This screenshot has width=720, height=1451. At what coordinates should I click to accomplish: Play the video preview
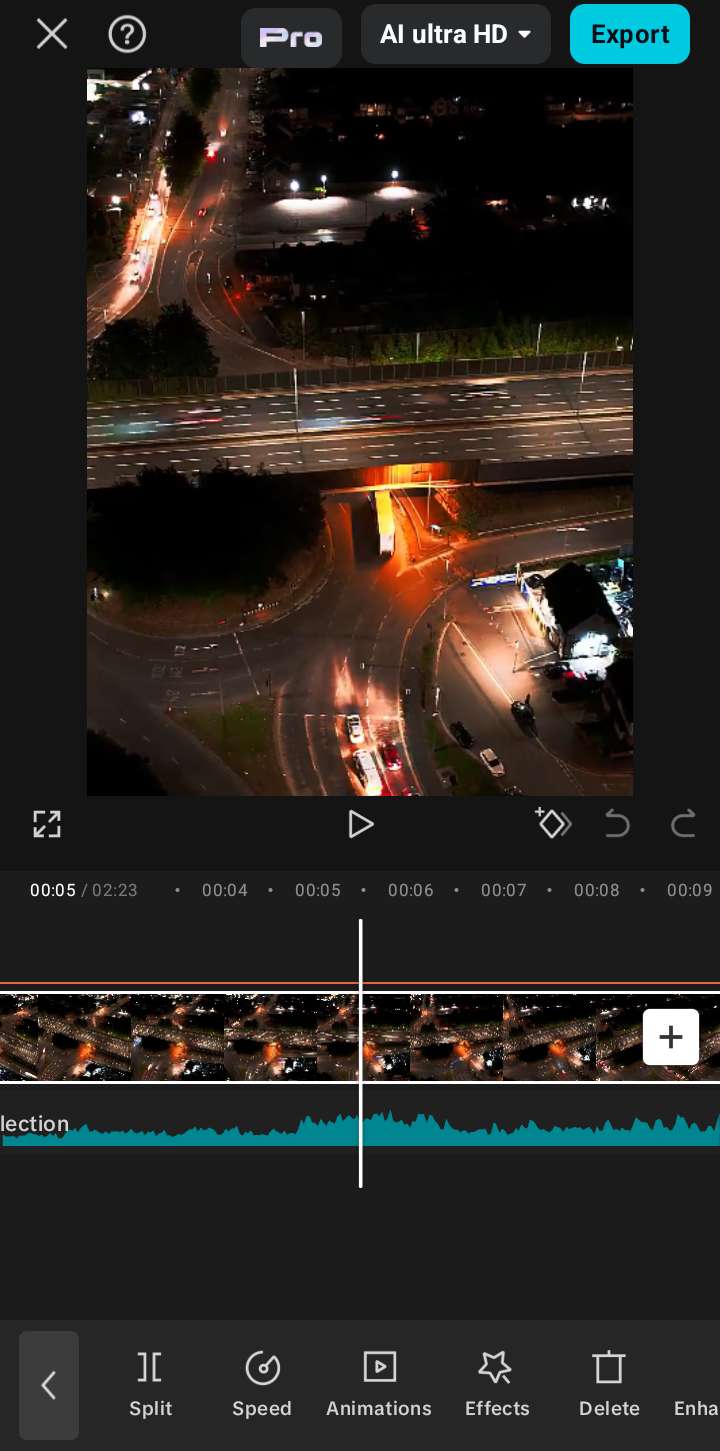[x=360, y=824]
